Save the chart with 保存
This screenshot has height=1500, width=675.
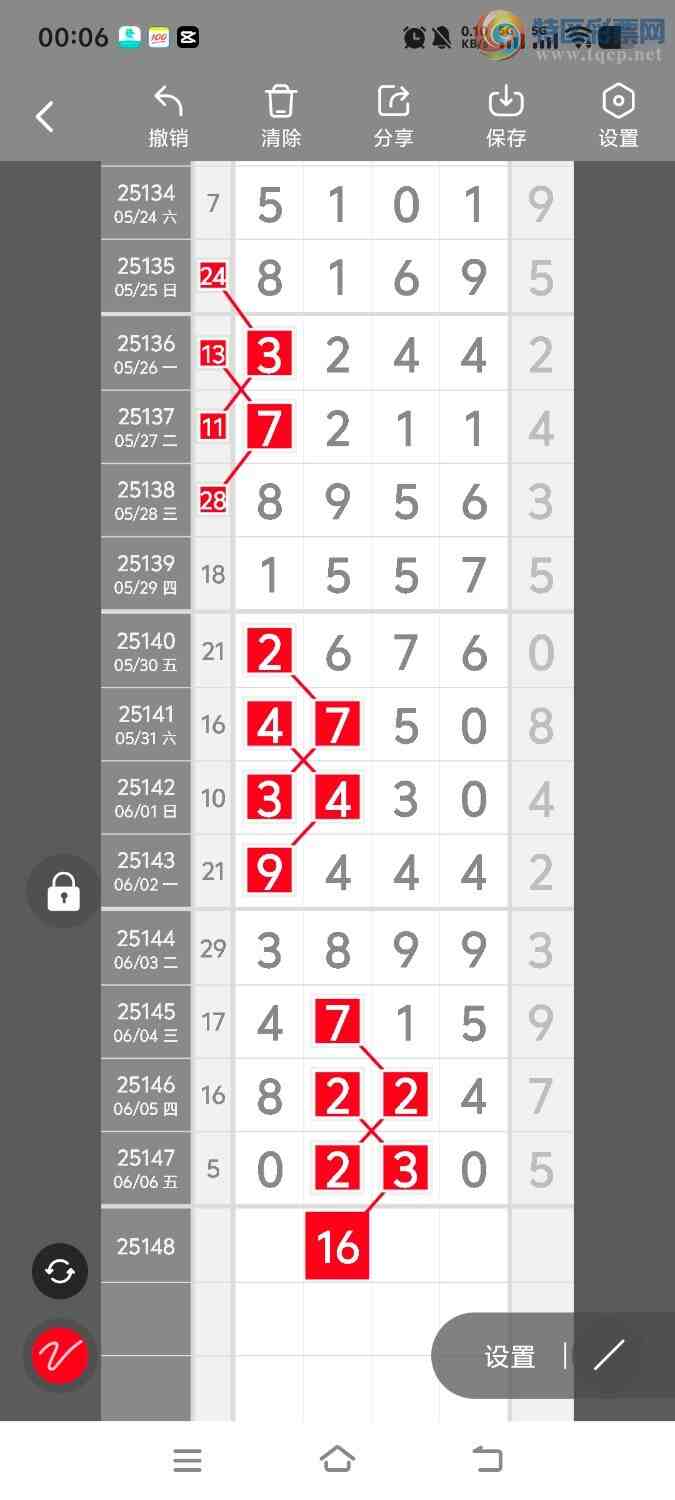pos(506,117)
